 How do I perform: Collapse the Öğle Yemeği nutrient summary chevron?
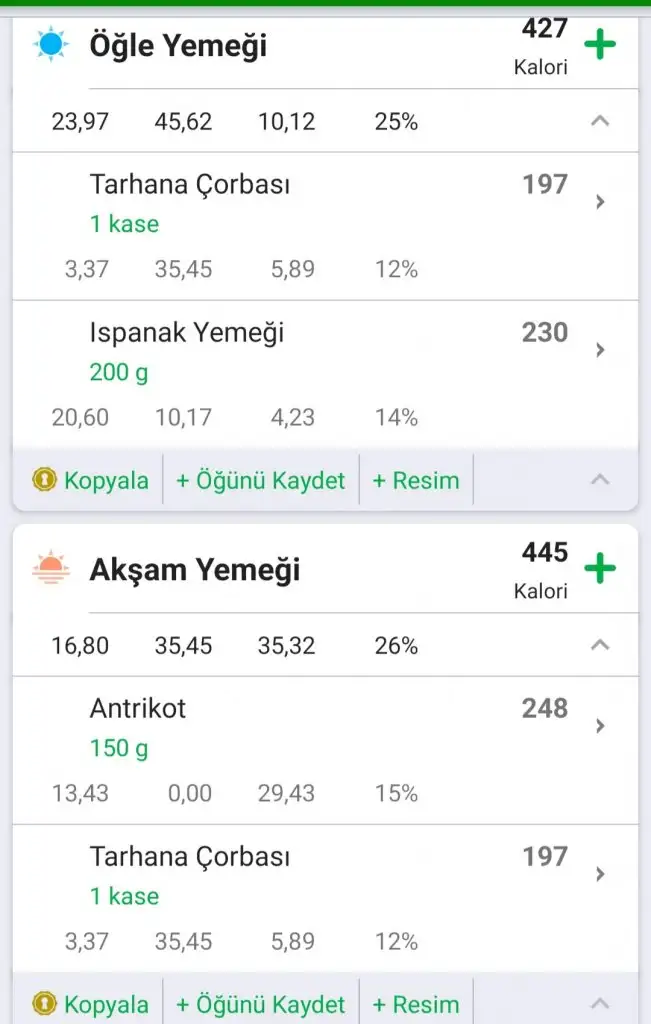click(600, 122)
